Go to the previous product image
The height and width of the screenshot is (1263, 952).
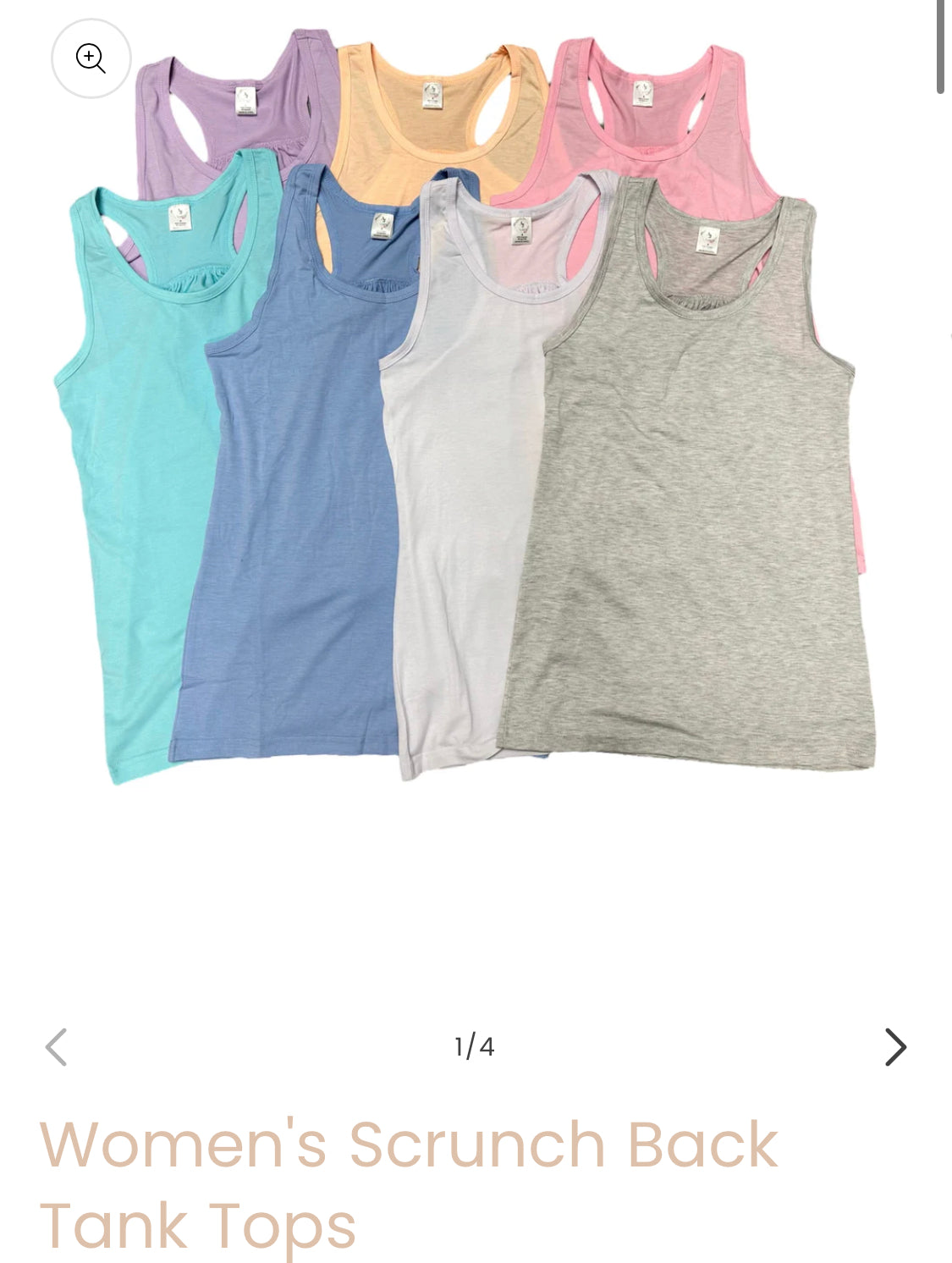[x=56, y=1047]
